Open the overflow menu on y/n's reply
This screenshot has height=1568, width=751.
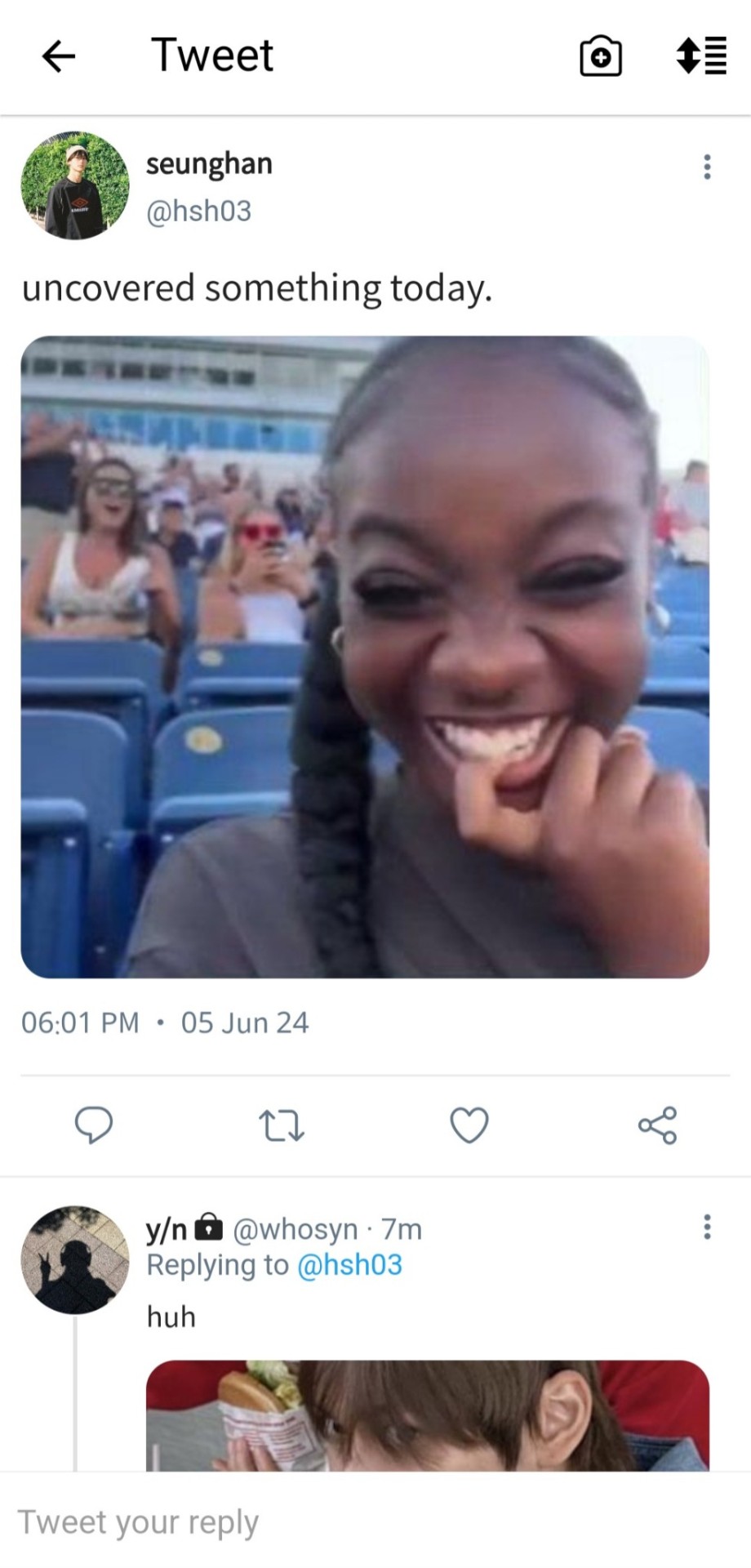(707, 1227)
